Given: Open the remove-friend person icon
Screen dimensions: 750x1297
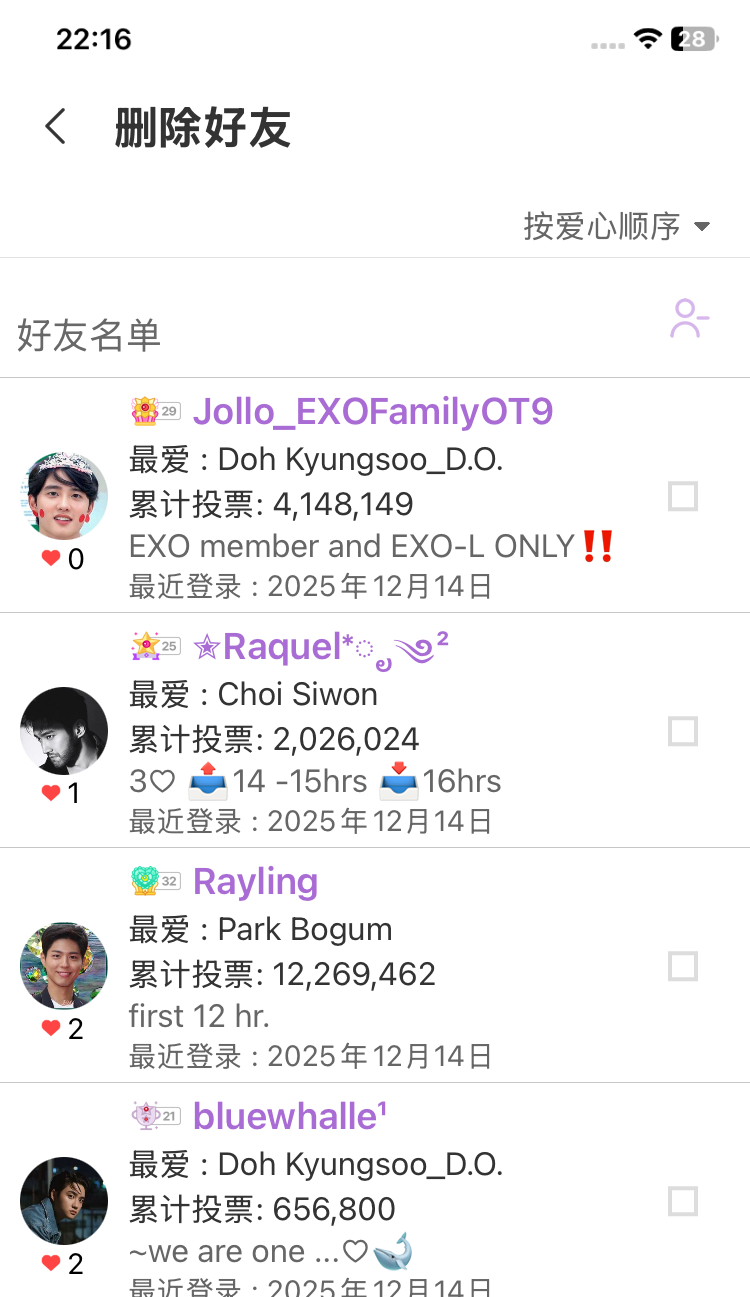Looking at the screenshot, I should 687,318.
